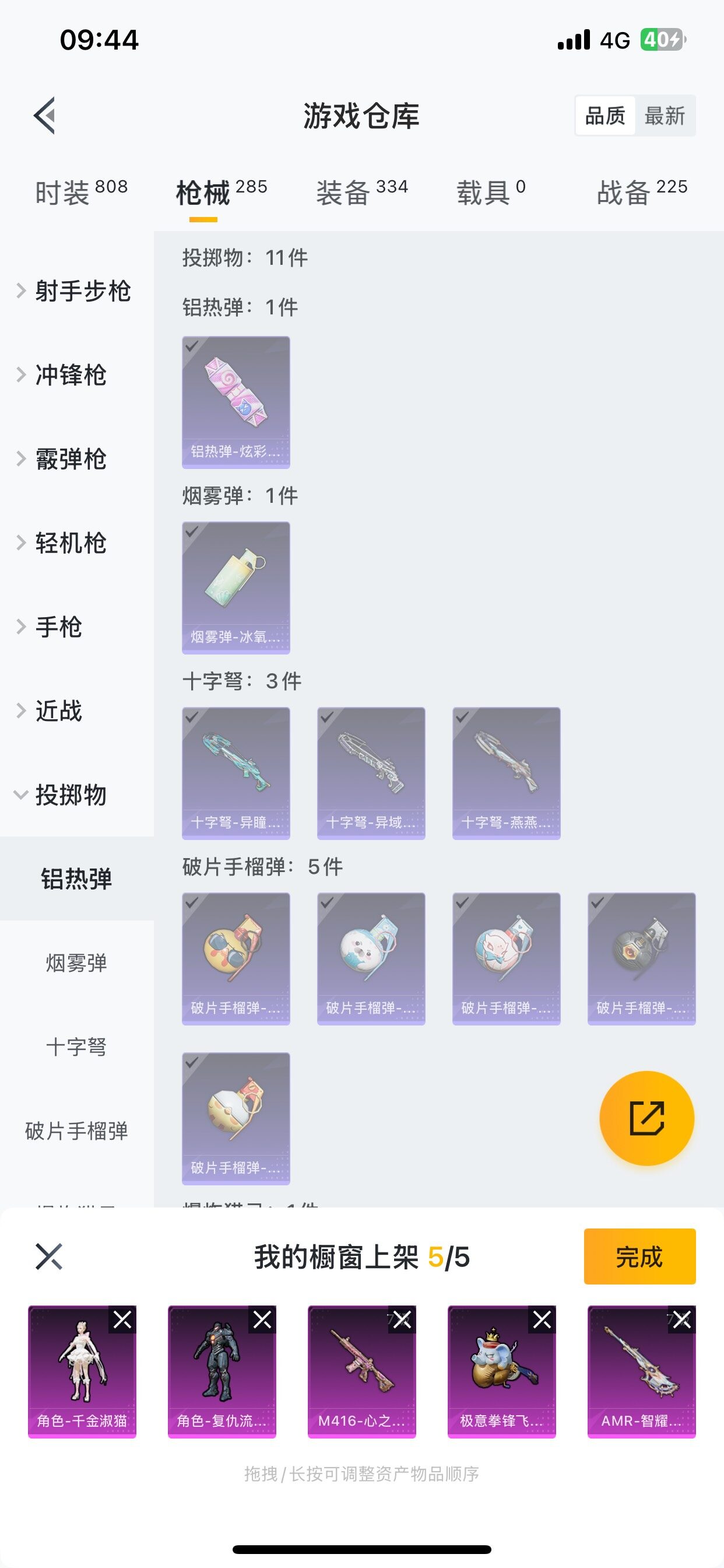This screenshot has height=1568, width=724.
Task: Remove 角色-千金淑猫 from showcase
Action: pos(122,1319)
